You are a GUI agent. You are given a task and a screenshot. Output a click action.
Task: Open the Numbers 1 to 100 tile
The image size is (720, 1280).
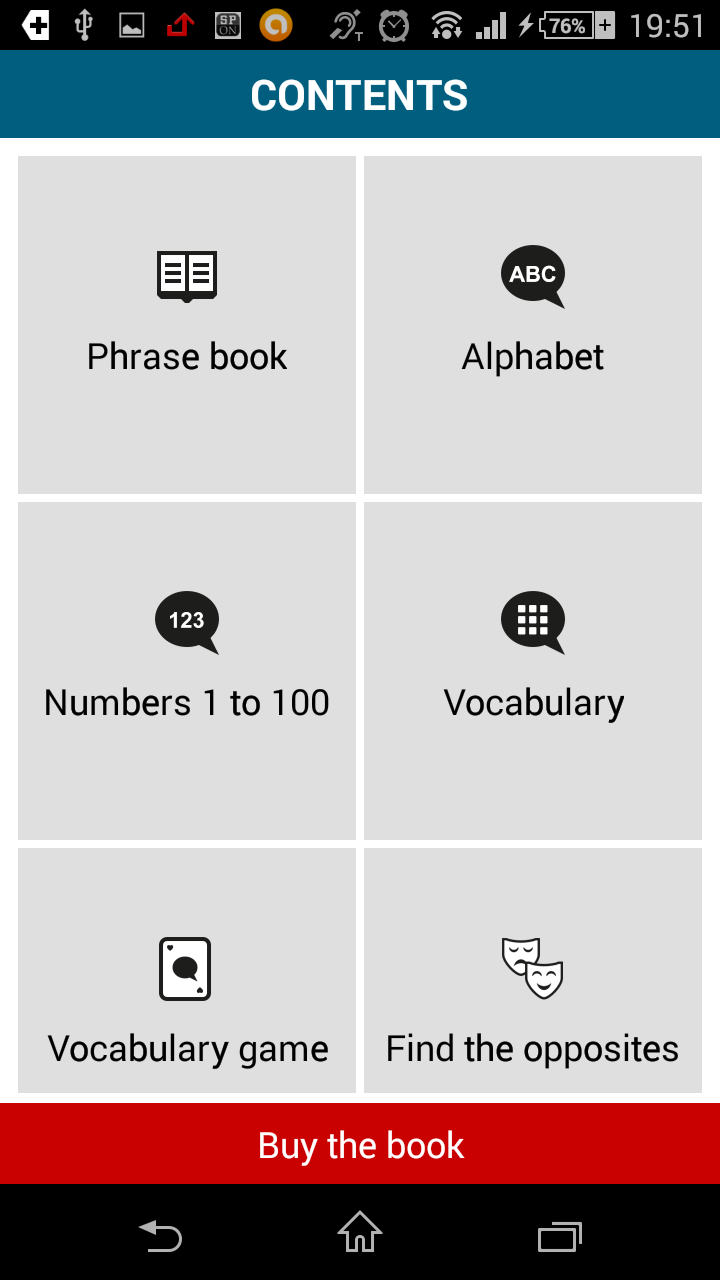pos(186,670)
